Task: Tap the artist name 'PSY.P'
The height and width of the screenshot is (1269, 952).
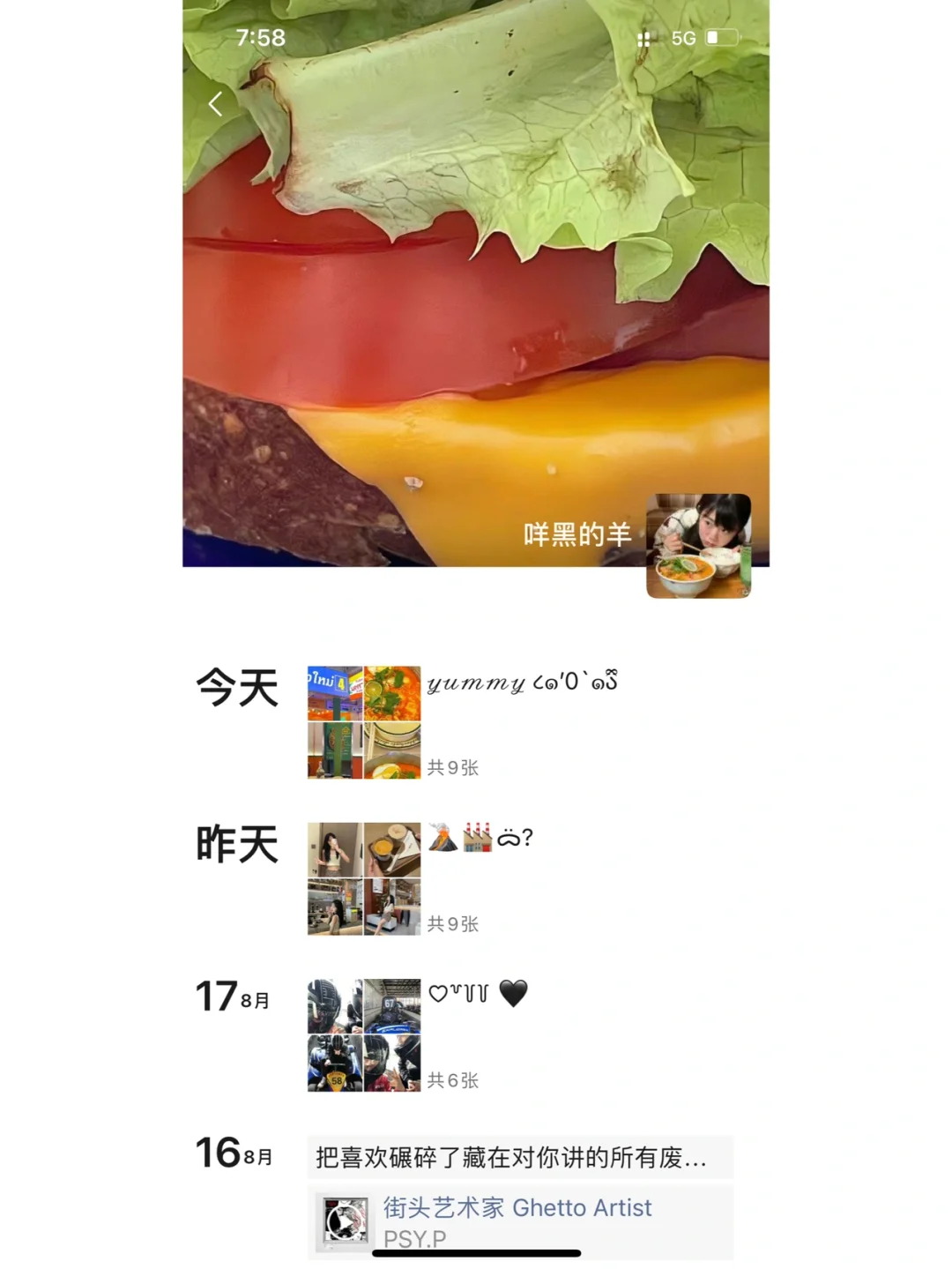Action: point(415,1237)
